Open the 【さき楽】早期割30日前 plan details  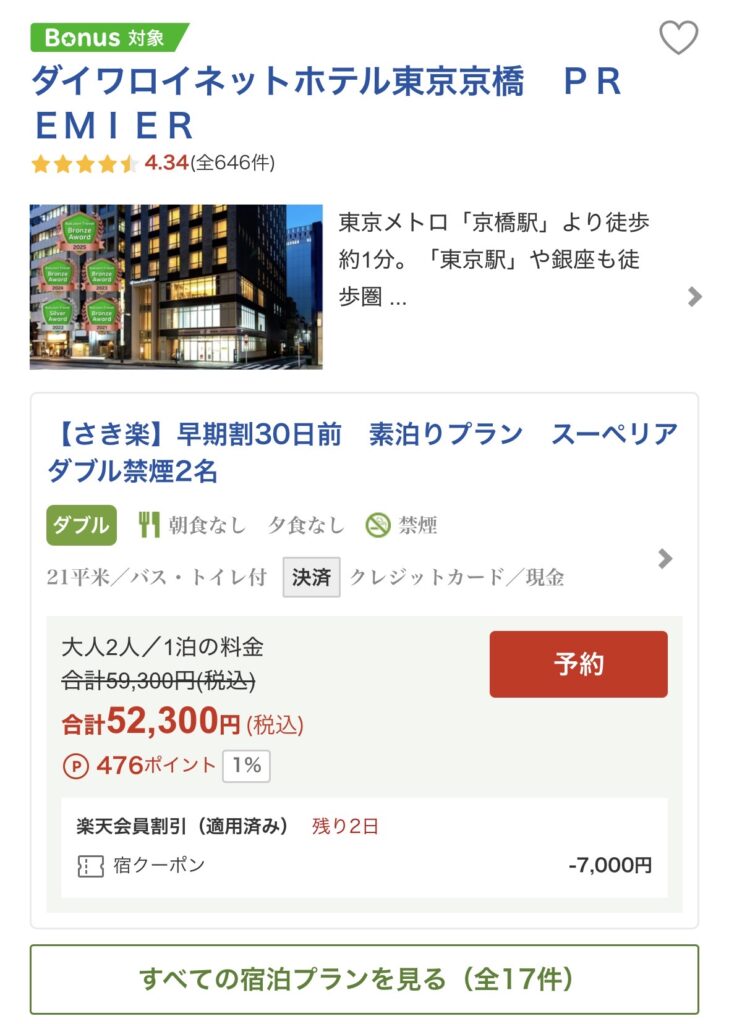tap(361, 451)
